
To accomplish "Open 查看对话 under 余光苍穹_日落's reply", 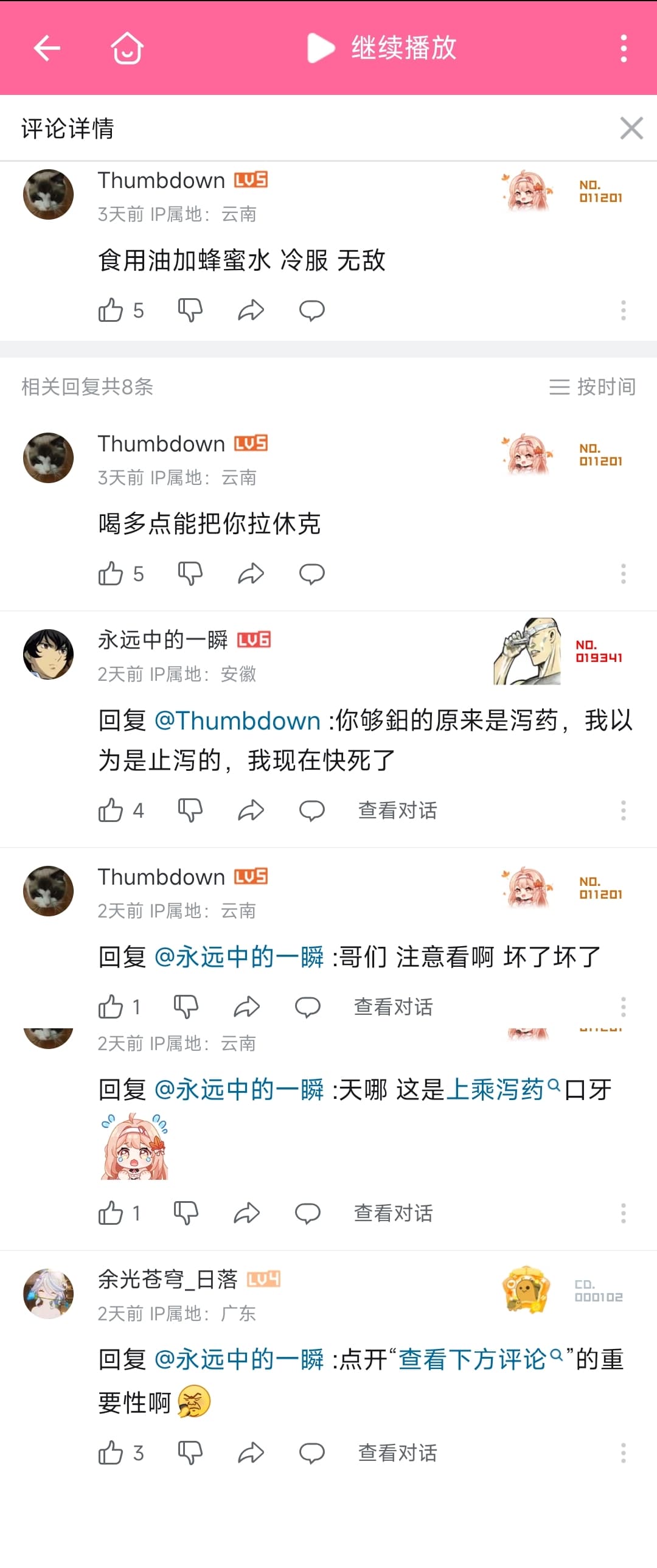I will (397, 1453).
